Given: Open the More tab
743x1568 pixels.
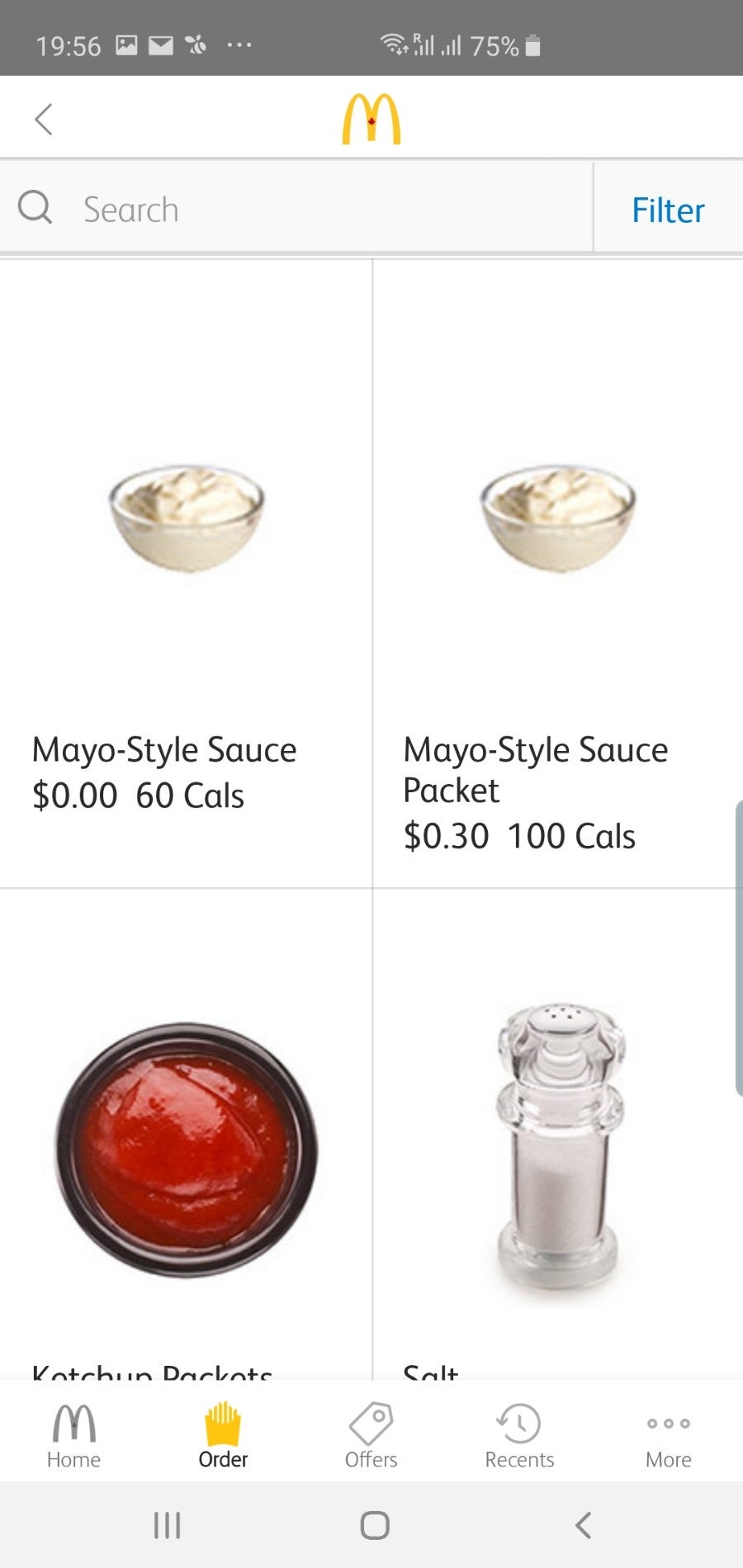Looking at the screenshot, I should point(668,1435).
